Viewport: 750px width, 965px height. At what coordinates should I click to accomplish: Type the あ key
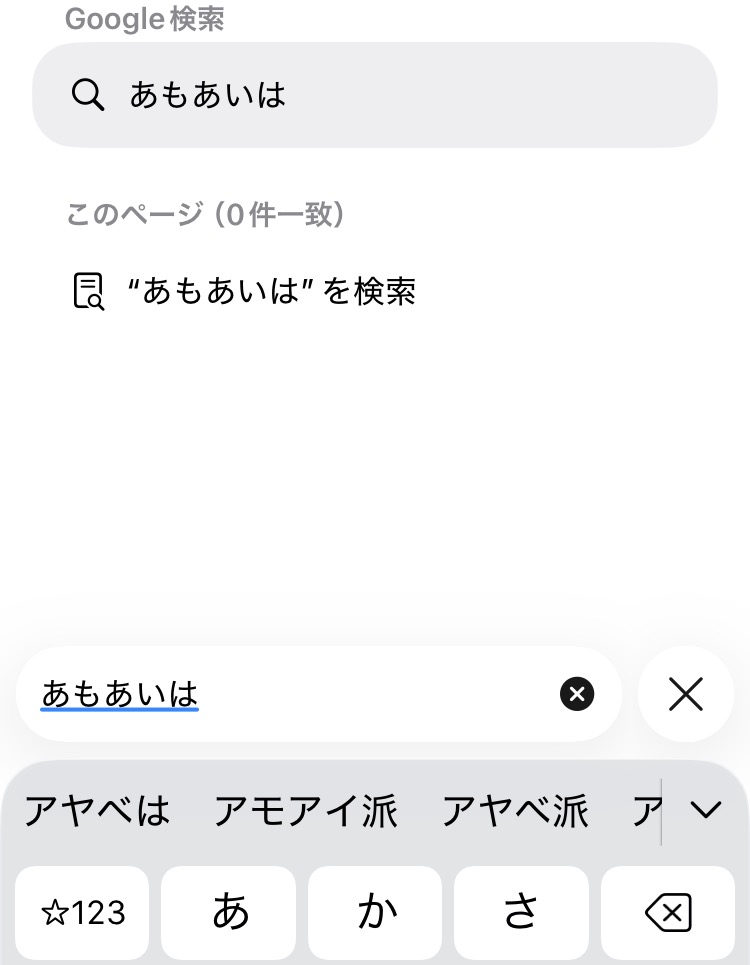(x=229, y=912)
